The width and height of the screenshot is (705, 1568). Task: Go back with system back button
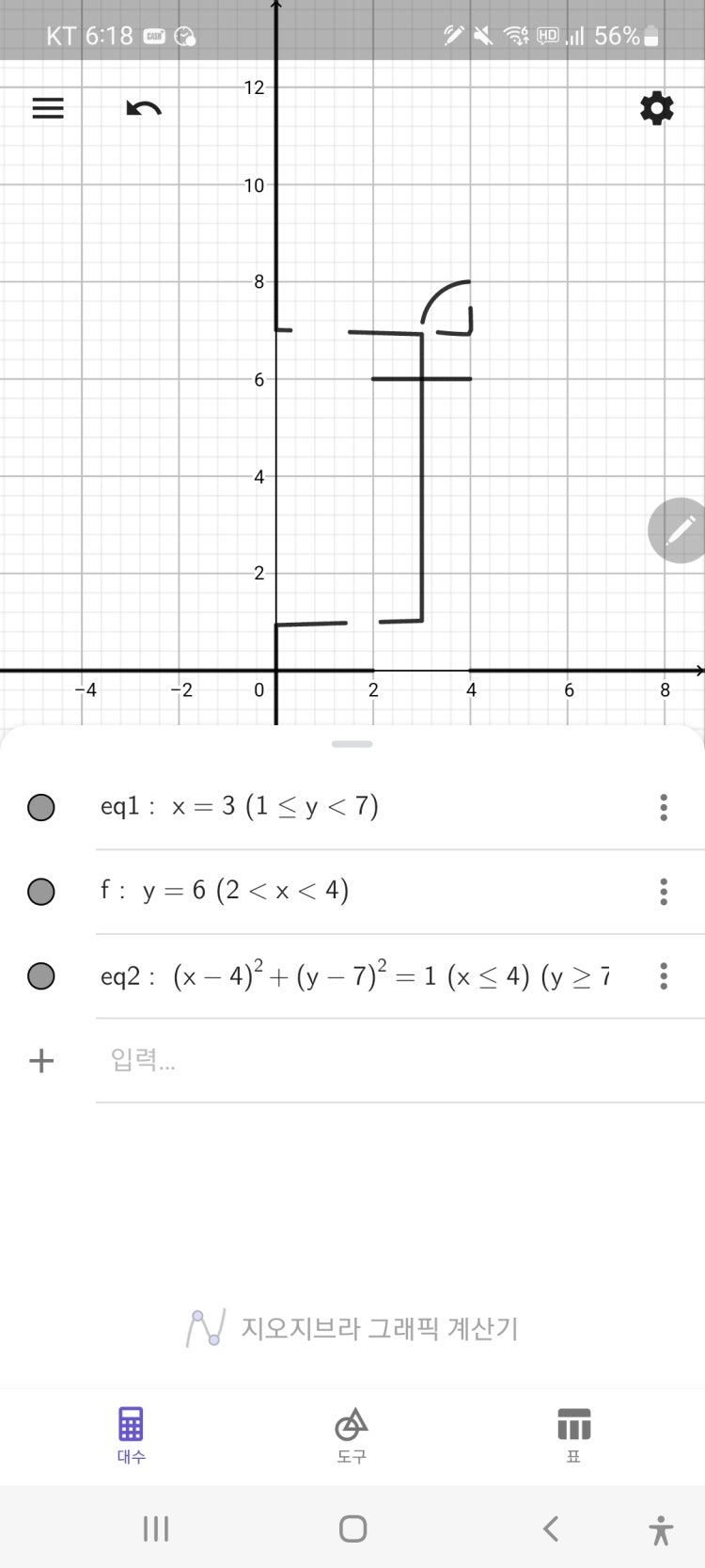click(551, 1528)
